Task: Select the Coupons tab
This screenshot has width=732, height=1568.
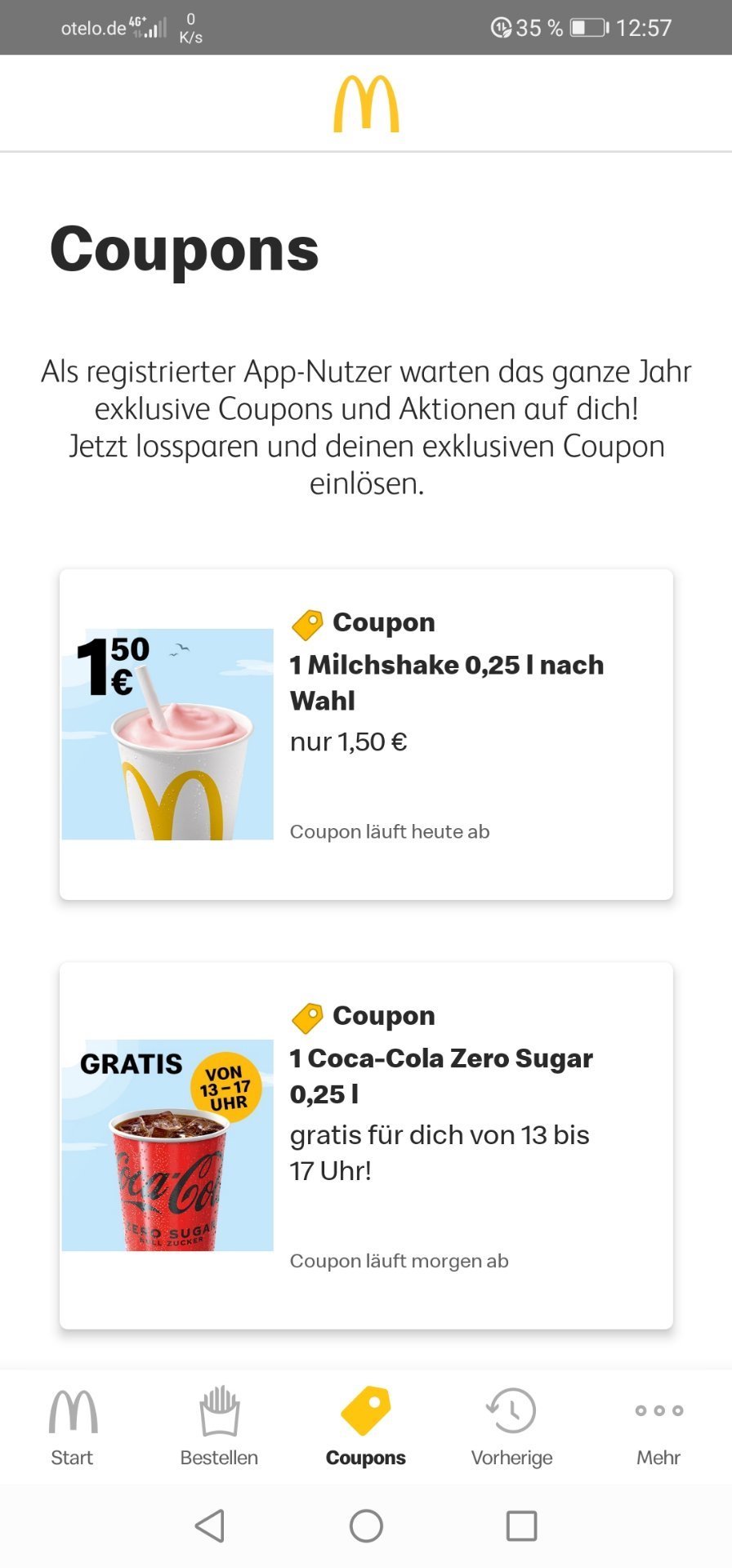Action: (366, 1428)
